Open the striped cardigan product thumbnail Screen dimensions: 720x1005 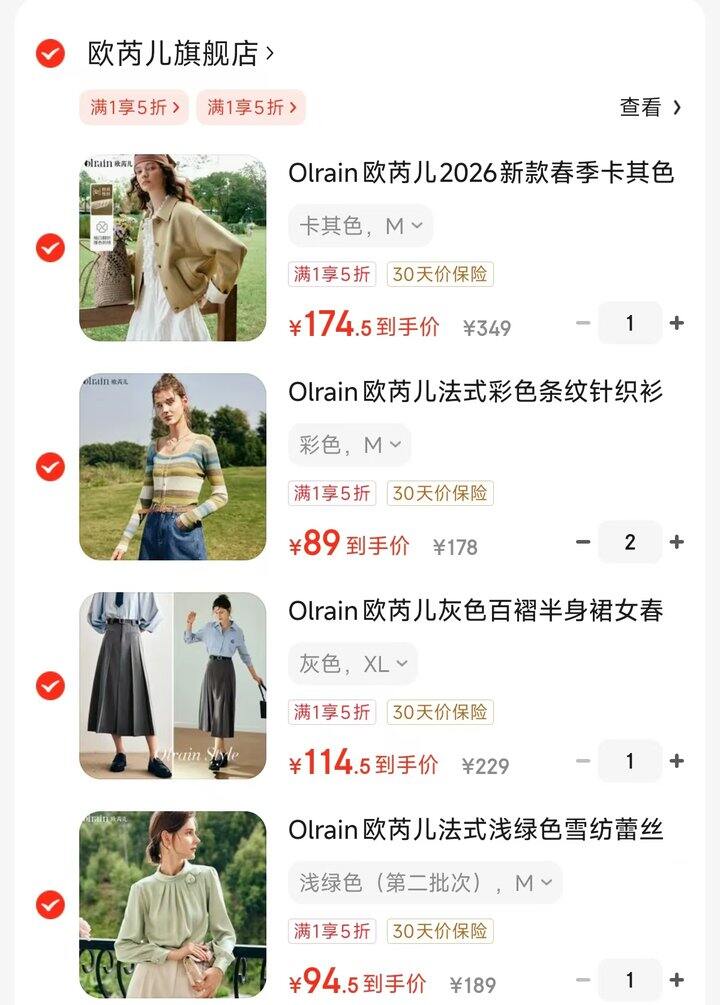point(173,465)
